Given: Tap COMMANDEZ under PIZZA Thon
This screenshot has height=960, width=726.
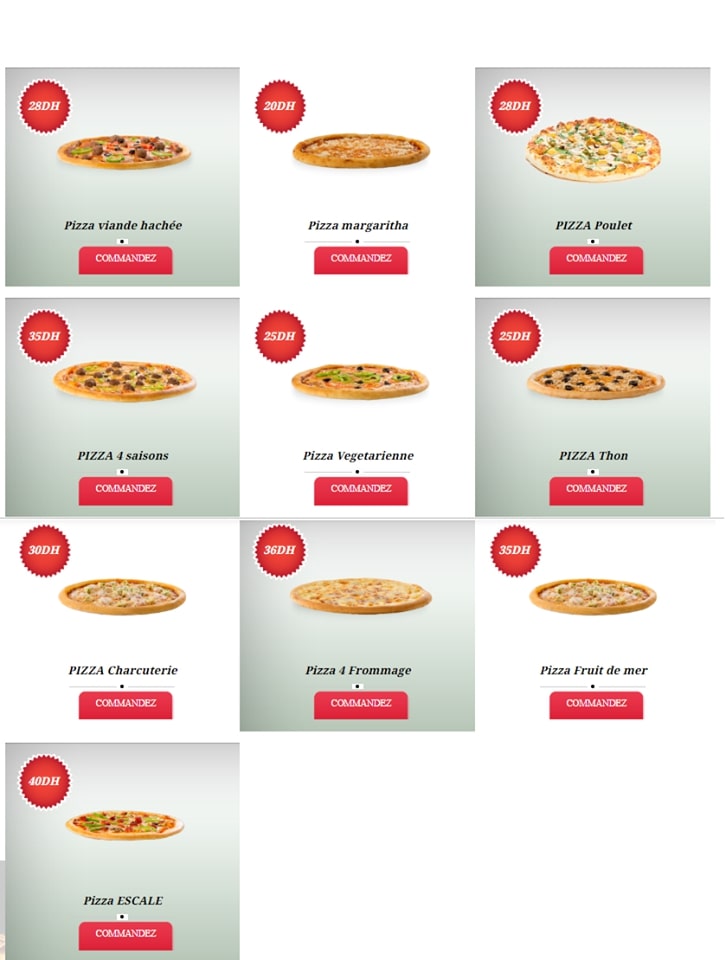Looking at the screenshot, I should (596, 490).
